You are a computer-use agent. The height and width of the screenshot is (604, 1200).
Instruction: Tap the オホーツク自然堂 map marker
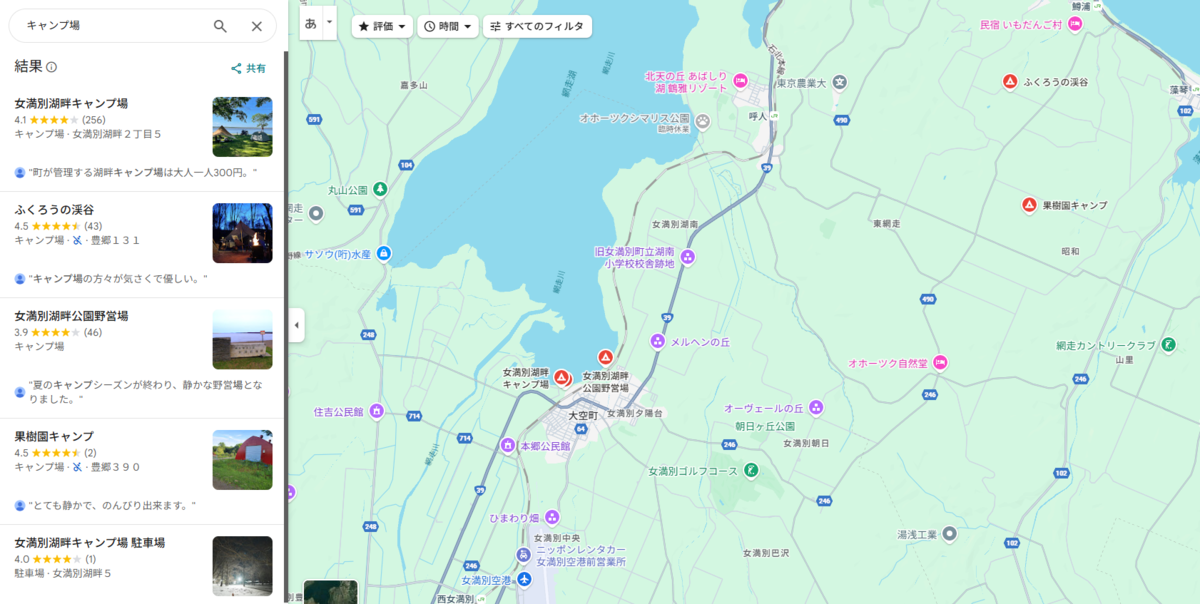(x=940, y=362)
